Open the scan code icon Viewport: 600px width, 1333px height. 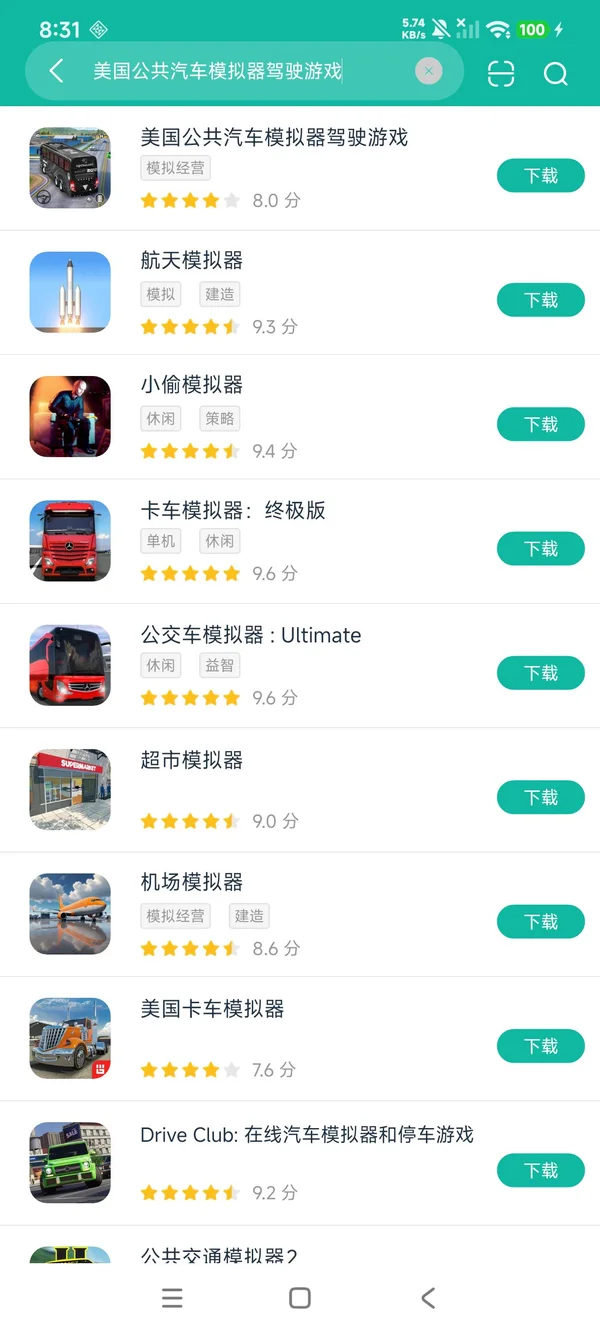(x=501, y=73)
